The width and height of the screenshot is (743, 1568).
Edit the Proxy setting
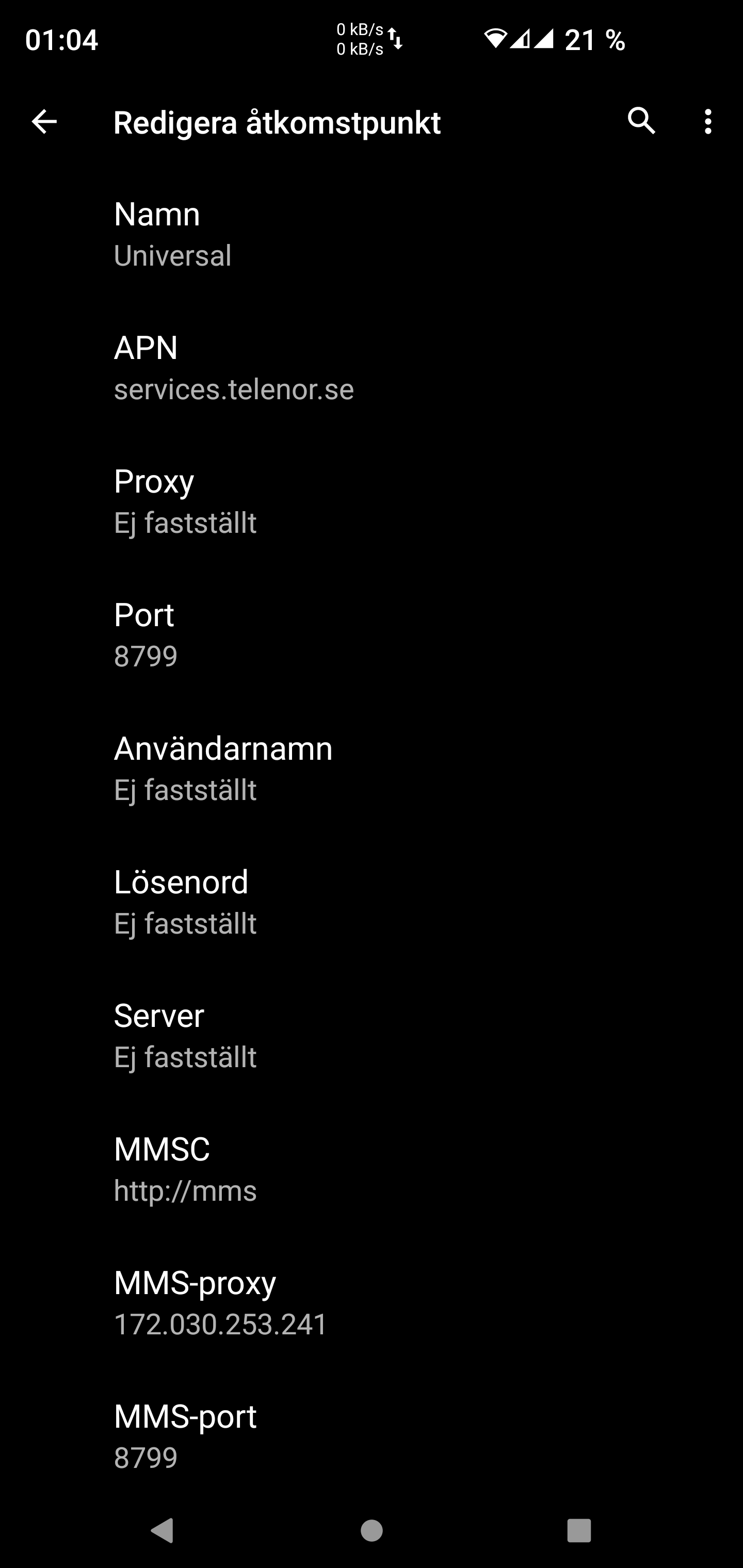pyautogui.click(x=372, y=501)
